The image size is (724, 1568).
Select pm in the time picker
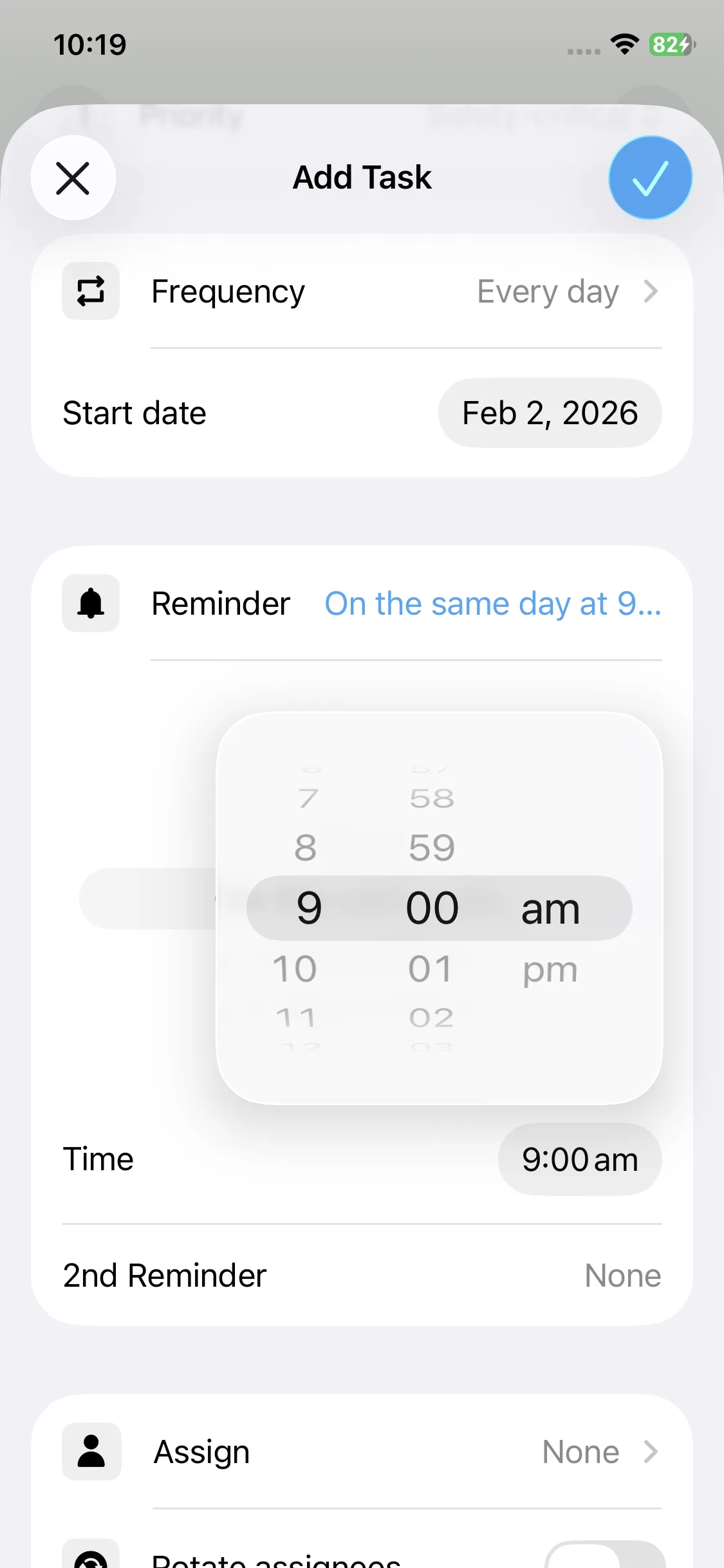coord(550,969)
